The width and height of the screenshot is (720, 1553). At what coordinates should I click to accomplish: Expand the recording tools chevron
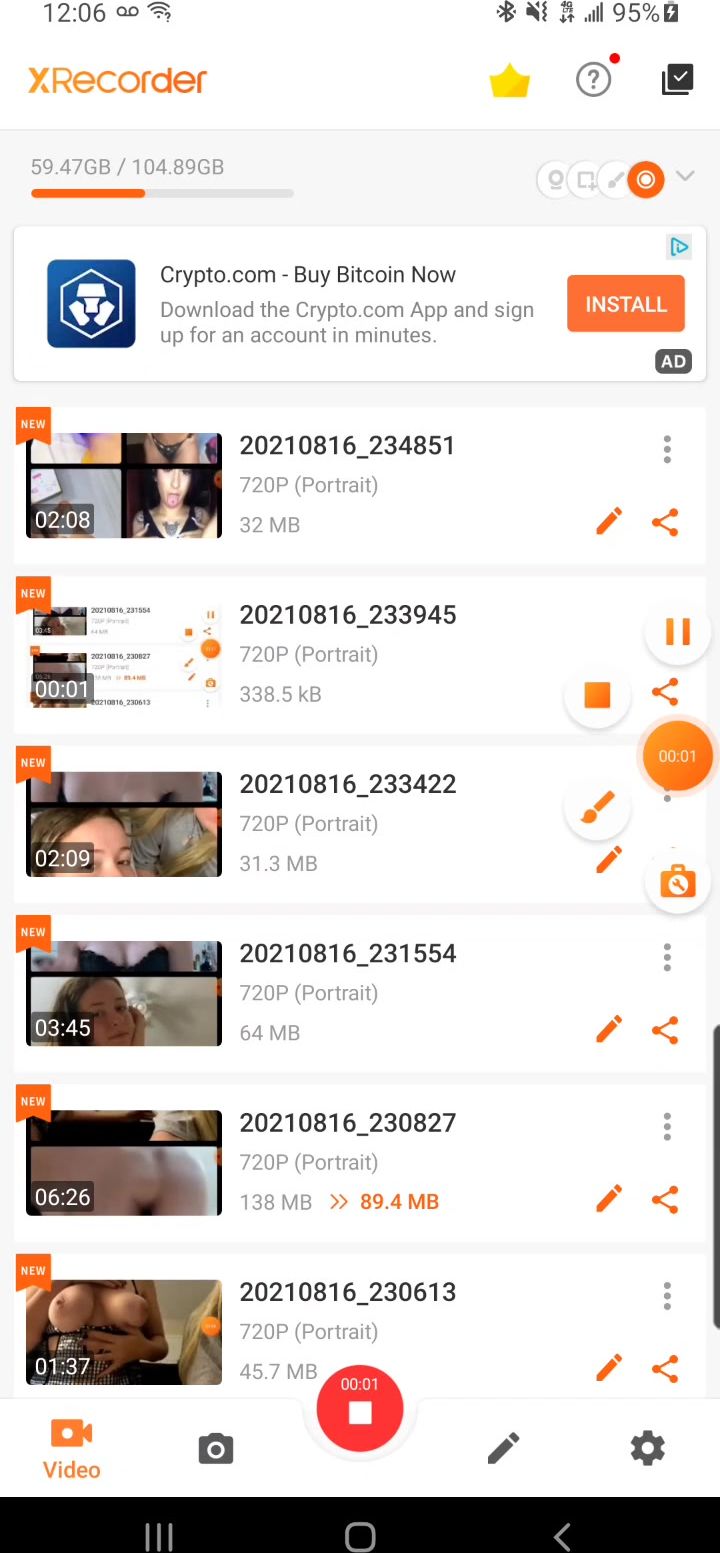click(685, 177)
